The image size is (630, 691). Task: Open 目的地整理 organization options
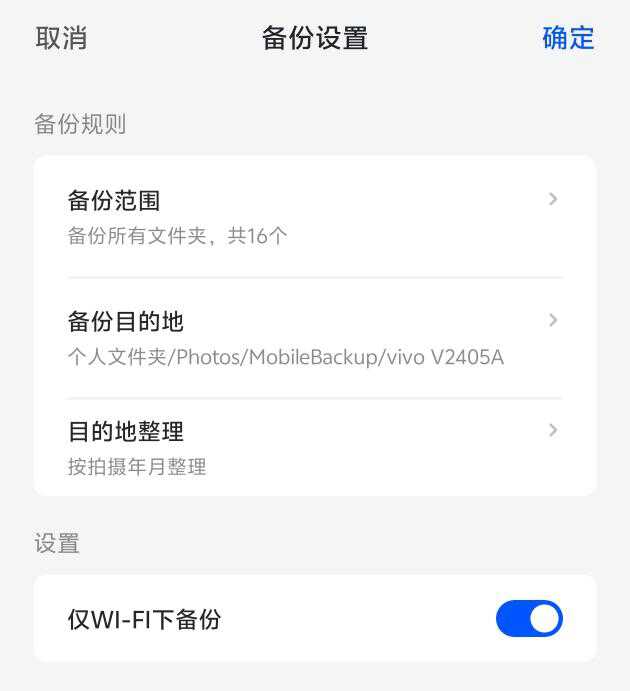tap(314, 447)
